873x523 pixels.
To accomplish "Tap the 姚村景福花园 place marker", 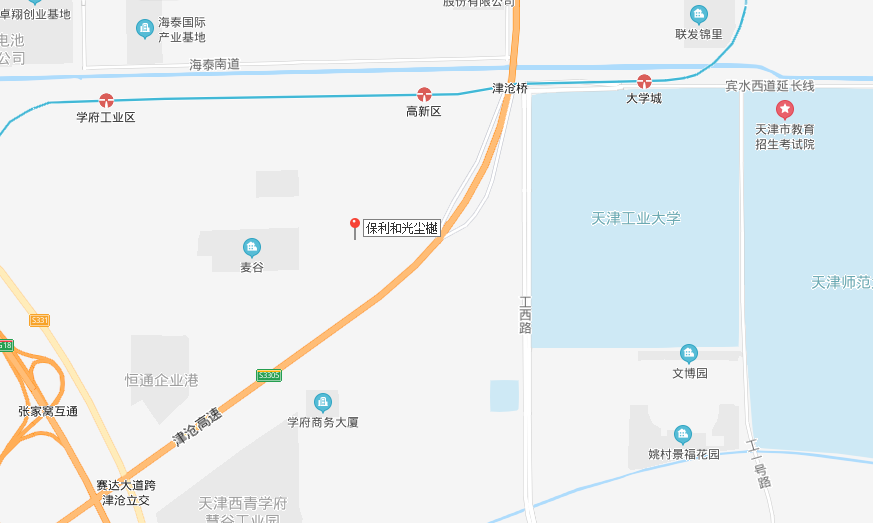I will (x=682, y=434).
